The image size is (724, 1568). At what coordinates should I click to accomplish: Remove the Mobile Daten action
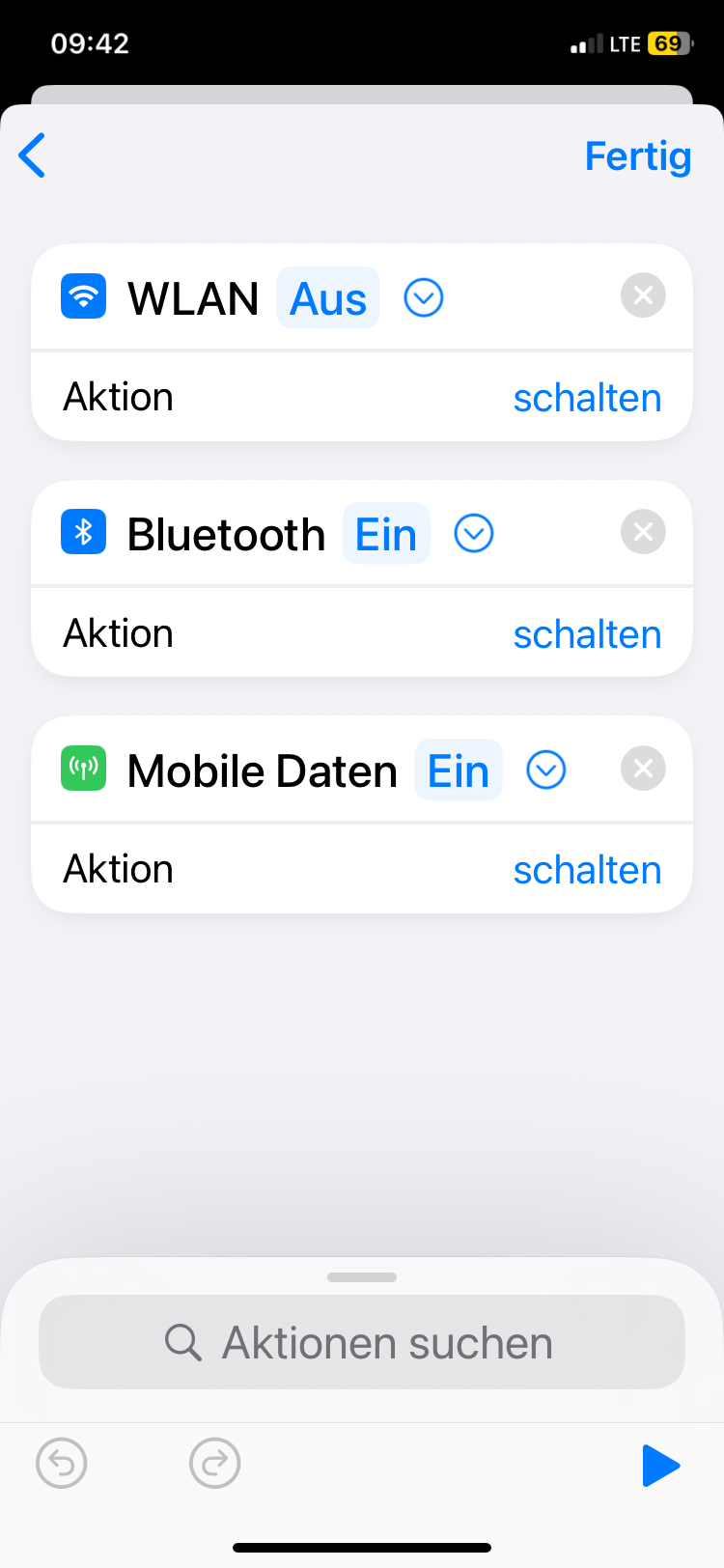pyautogui.click(x=643, y=769)
